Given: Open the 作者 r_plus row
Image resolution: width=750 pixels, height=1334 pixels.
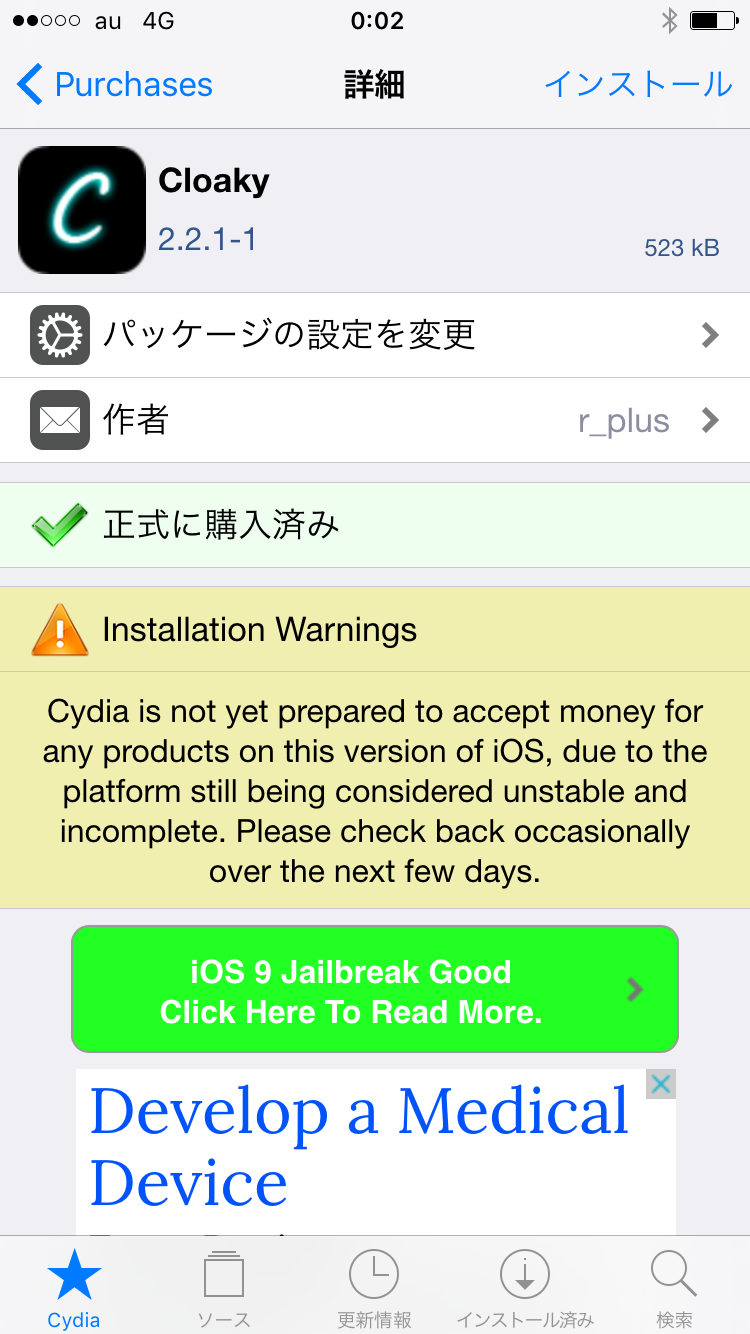Looking at the screenshot, I should coord(375,420).
